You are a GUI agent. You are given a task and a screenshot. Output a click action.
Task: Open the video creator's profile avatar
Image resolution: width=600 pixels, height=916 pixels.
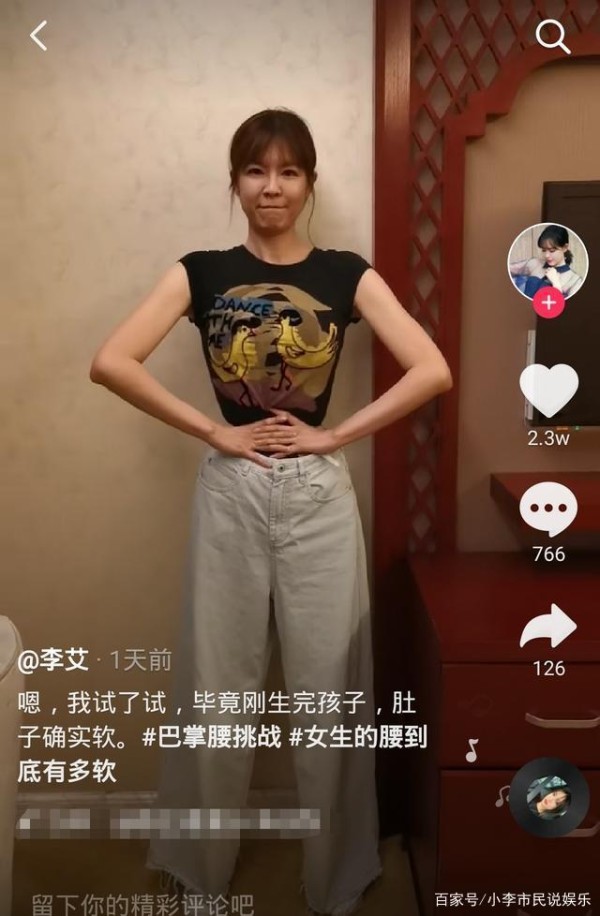[547, 262]
